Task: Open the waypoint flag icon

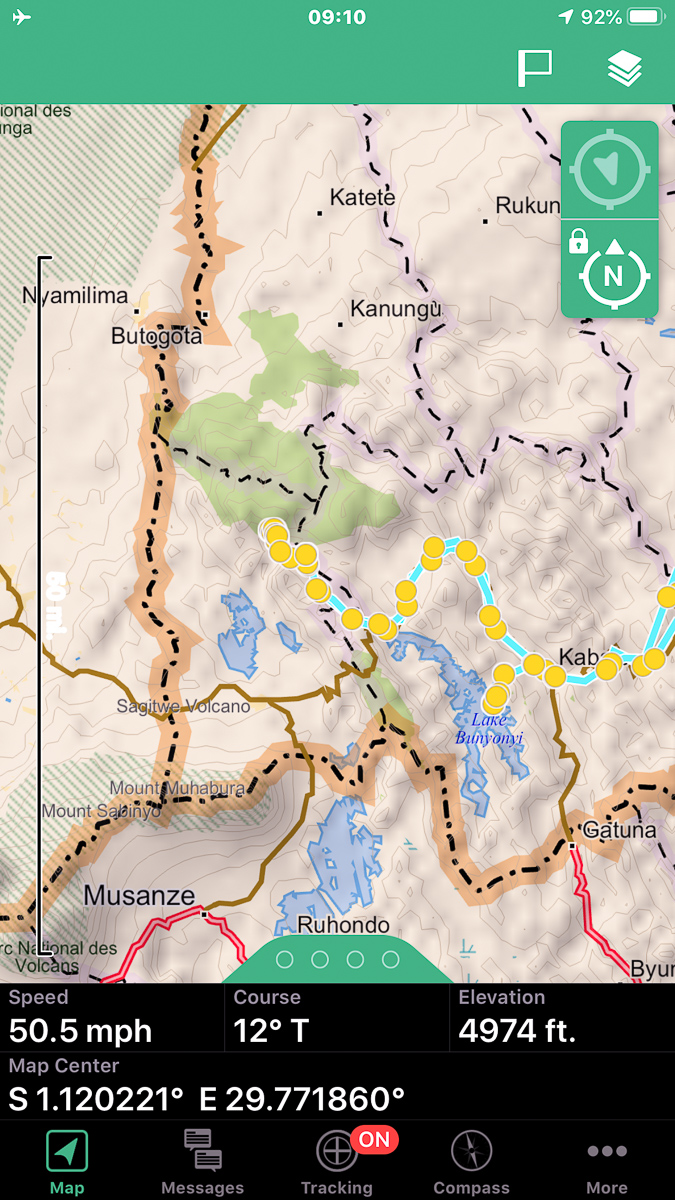Action: [x=534, y=69]
